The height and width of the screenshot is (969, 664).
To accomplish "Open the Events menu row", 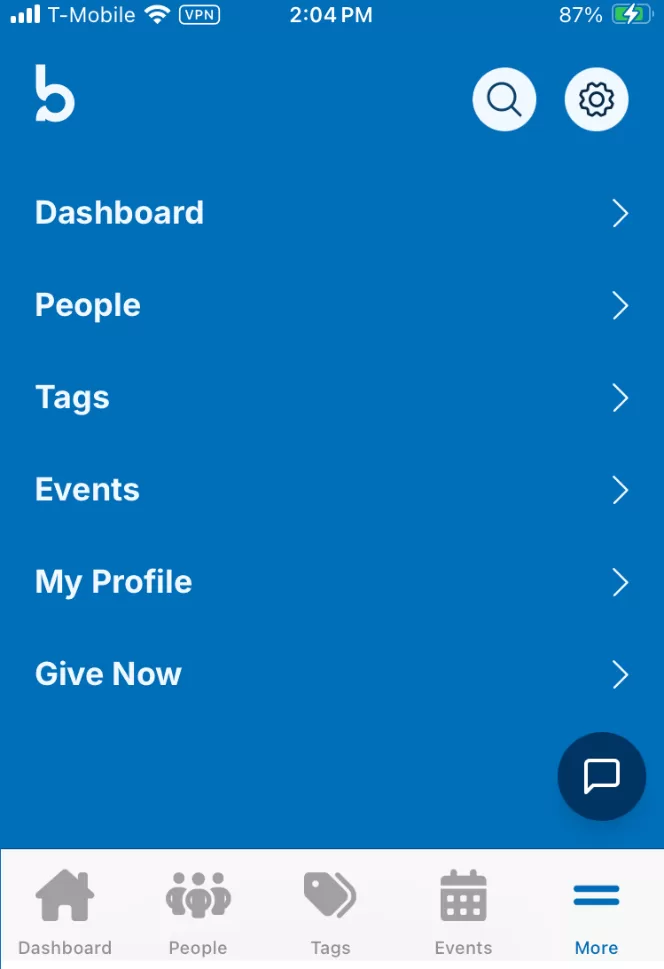I will pos(331,490).
